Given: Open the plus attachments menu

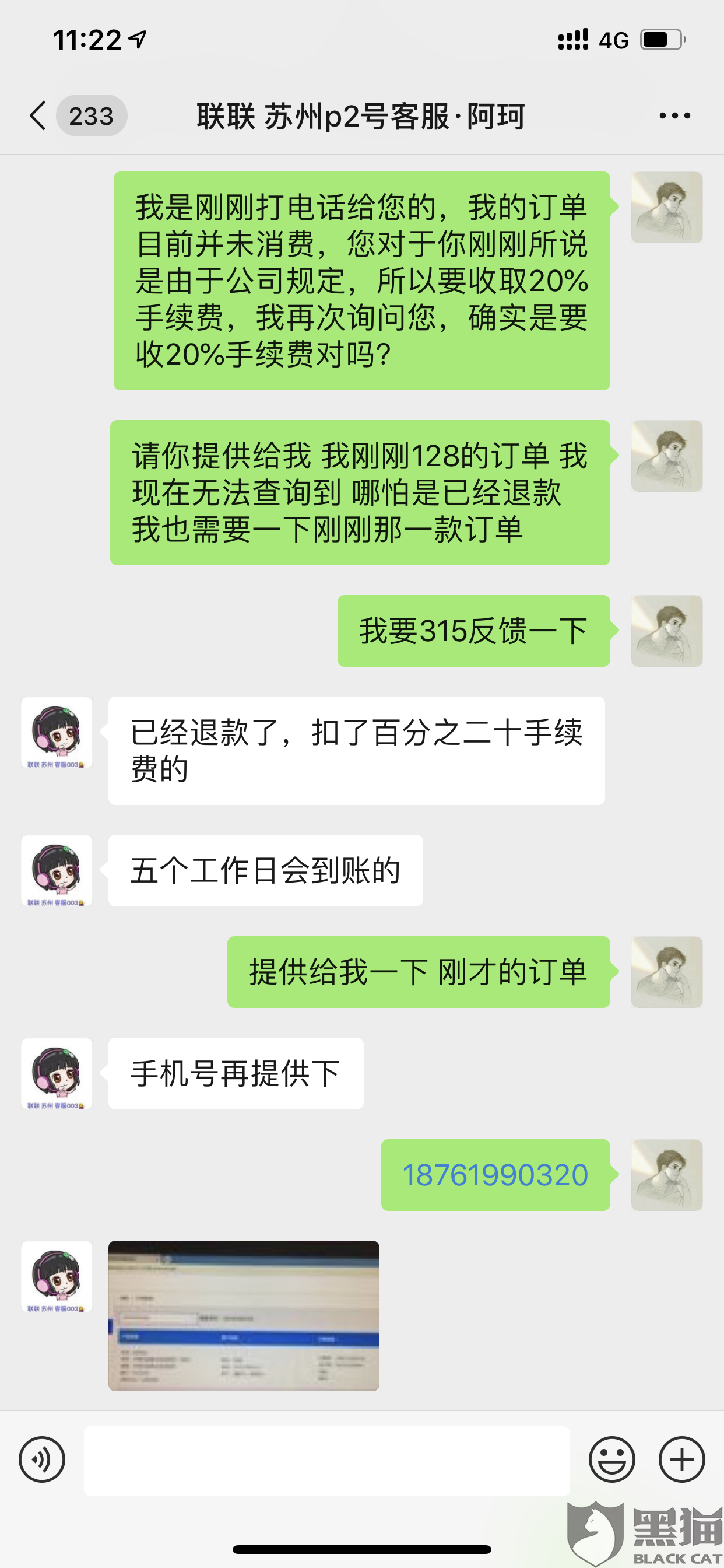Looking at the screenshot, I should (682, 1459).
